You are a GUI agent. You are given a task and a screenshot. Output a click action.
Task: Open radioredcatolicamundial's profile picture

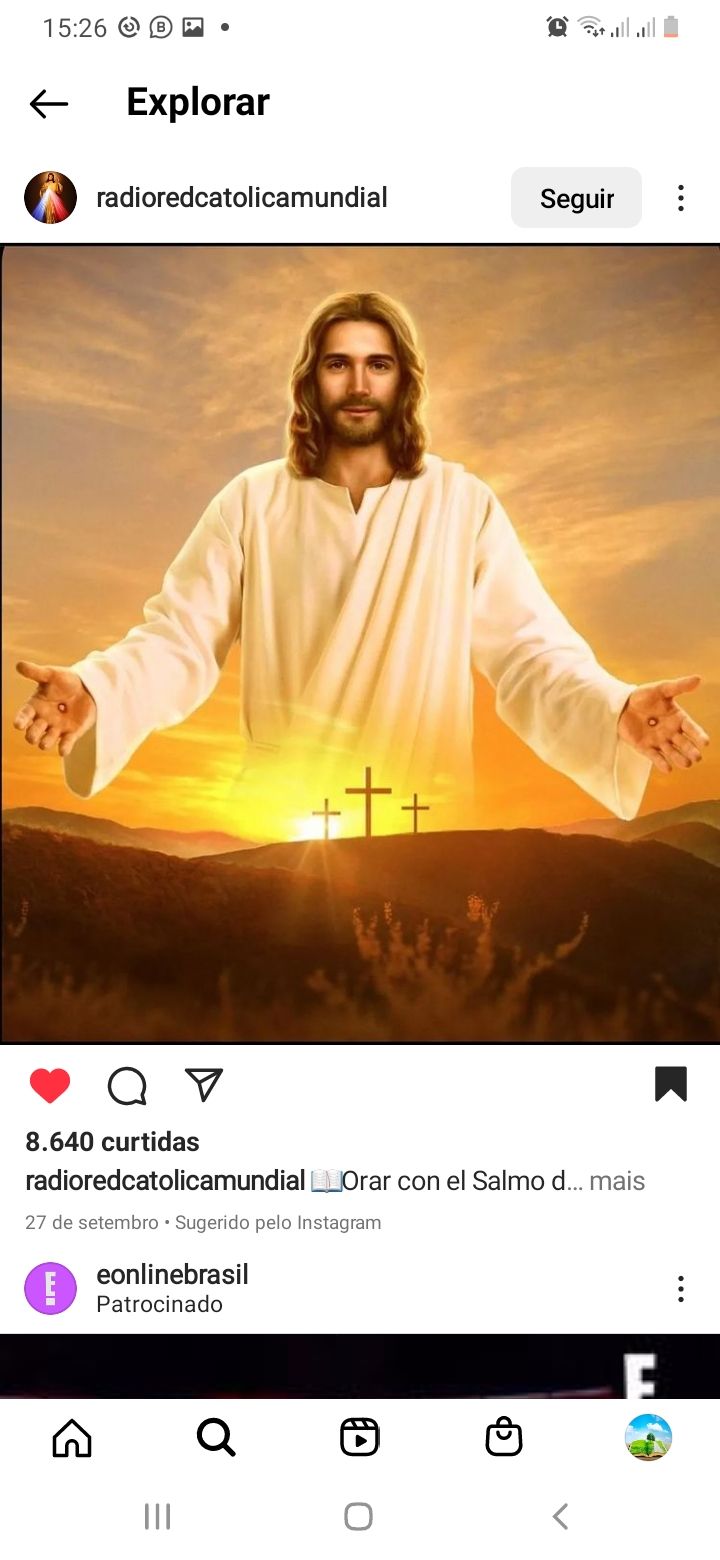[x=50, y=198]
